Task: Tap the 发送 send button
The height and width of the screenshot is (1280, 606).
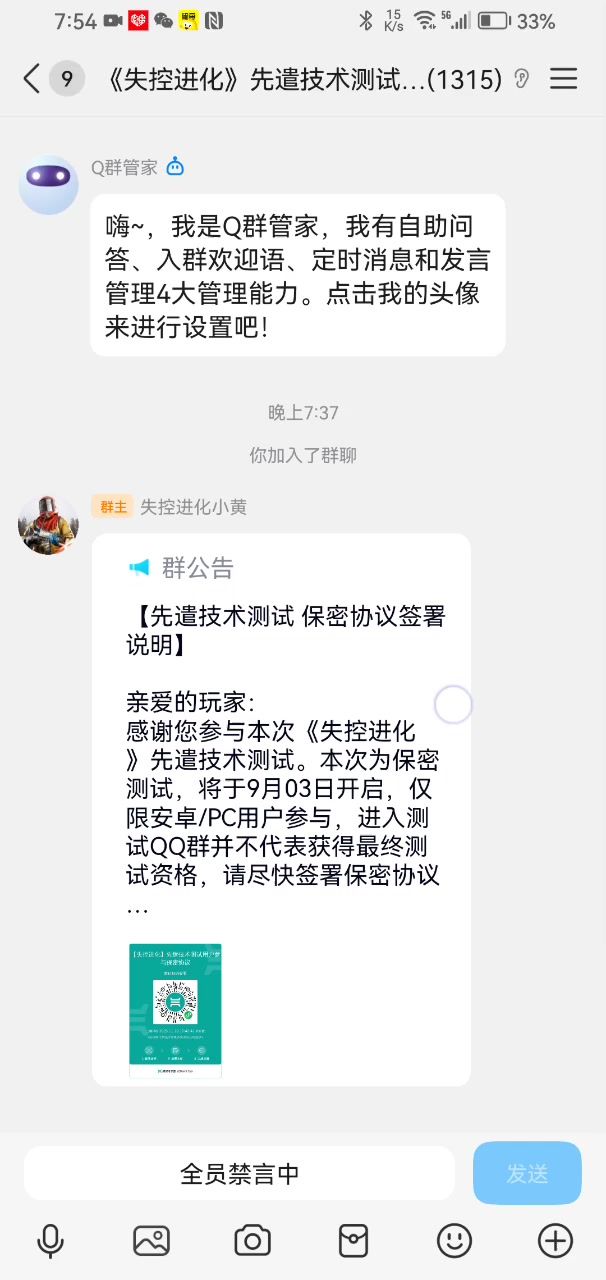Action: (x=527, y=1173)
